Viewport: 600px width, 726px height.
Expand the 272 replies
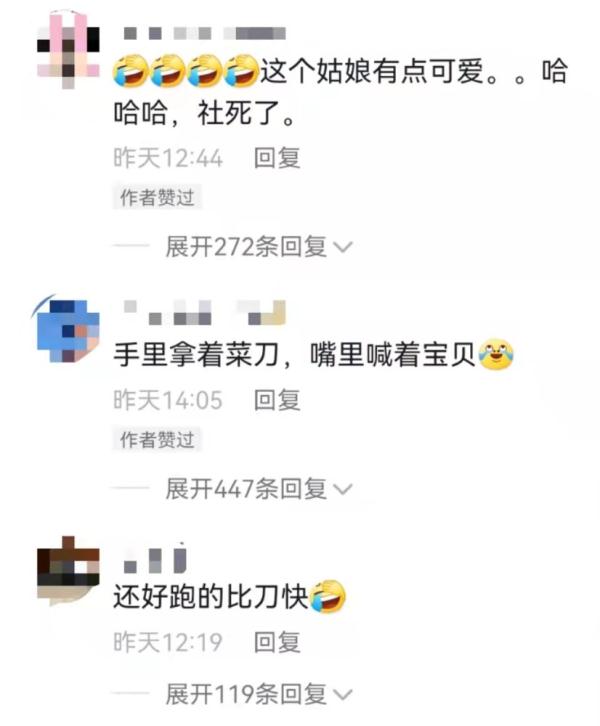[x=258, y=247]
